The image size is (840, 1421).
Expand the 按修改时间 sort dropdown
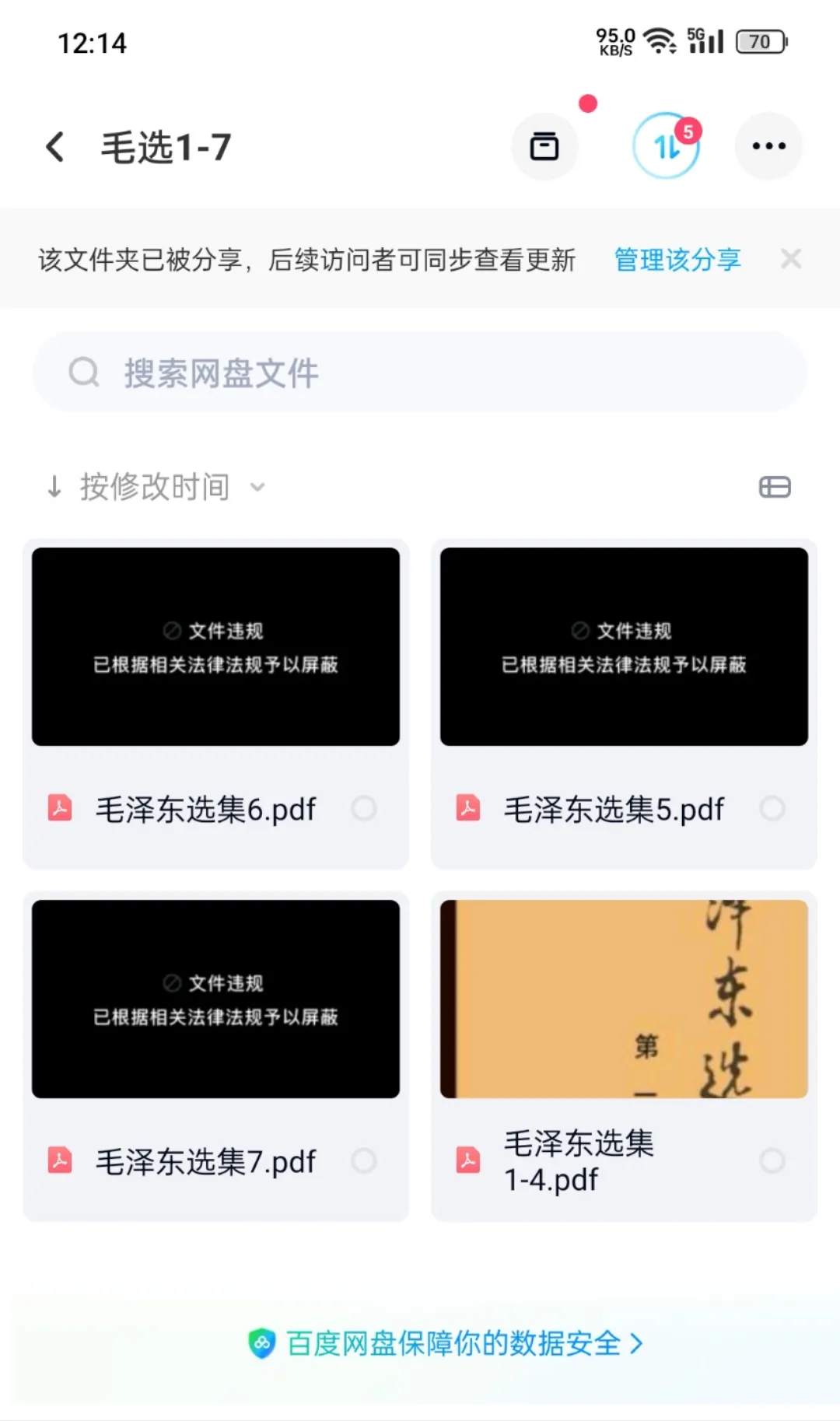point(156,488)
